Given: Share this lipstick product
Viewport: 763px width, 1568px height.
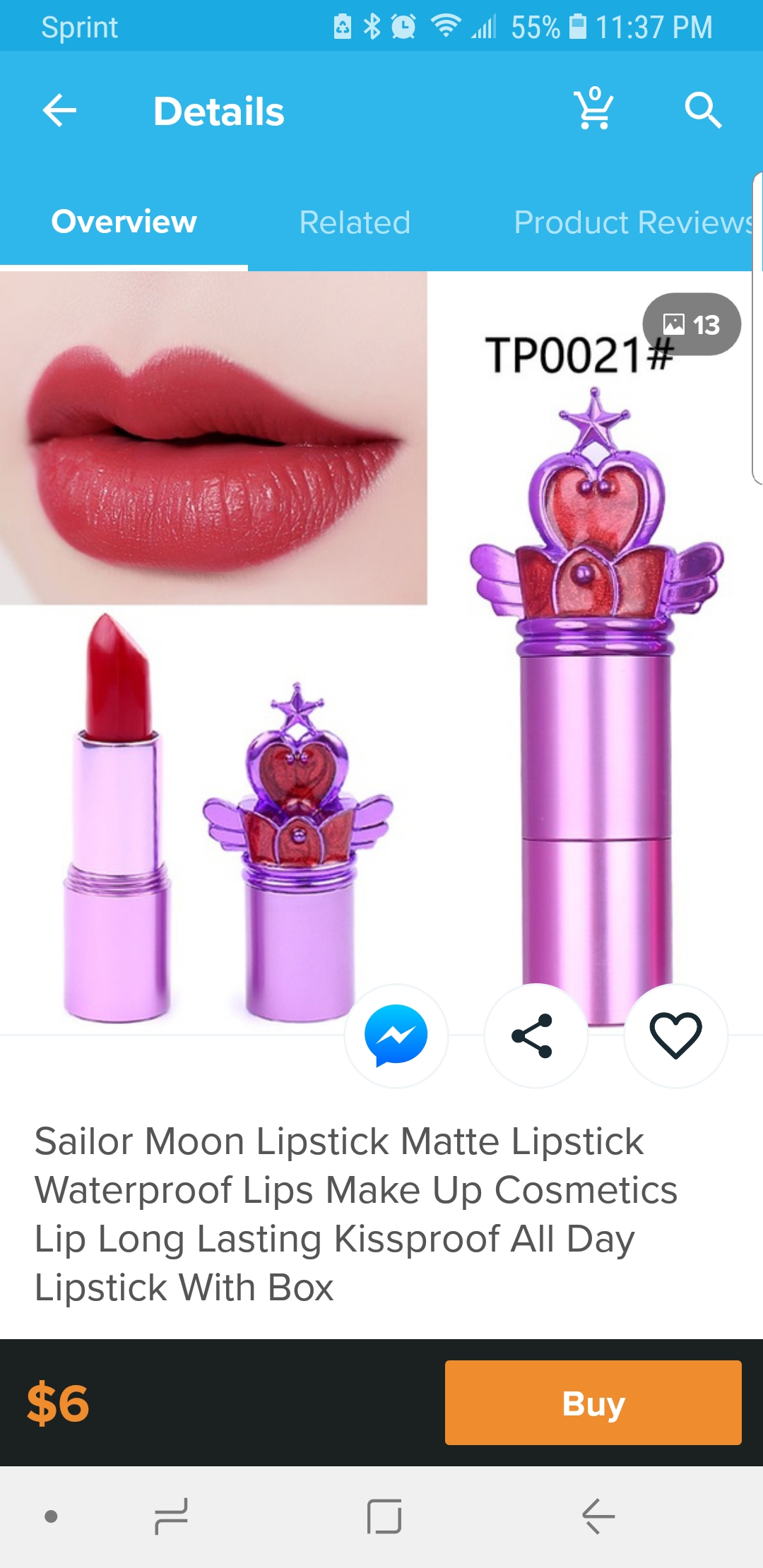Looking at the screenshot, I should tap(536, 1035).
